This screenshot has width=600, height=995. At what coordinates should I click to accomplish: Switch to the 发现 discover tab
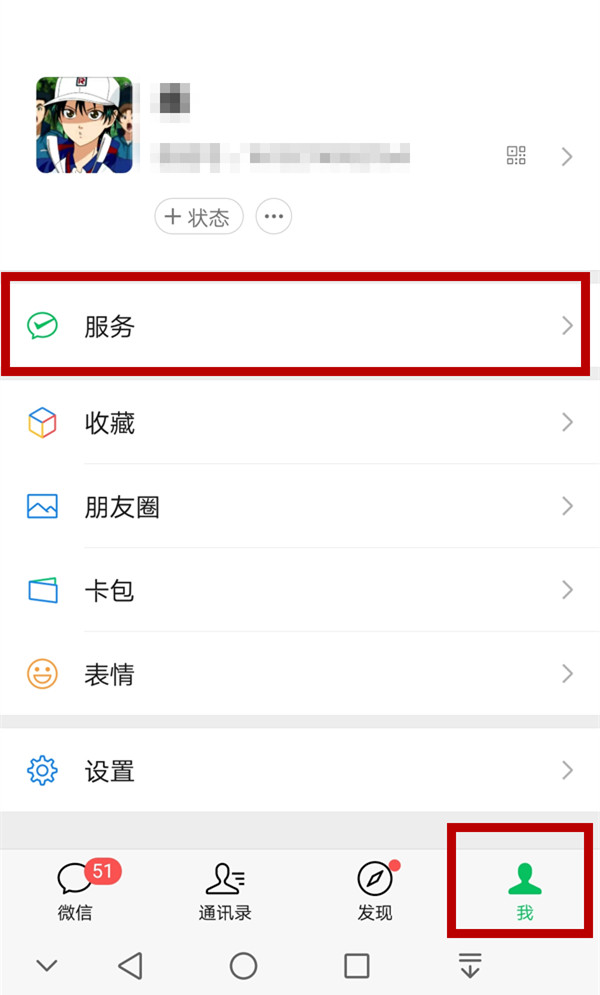pos(375,890)
